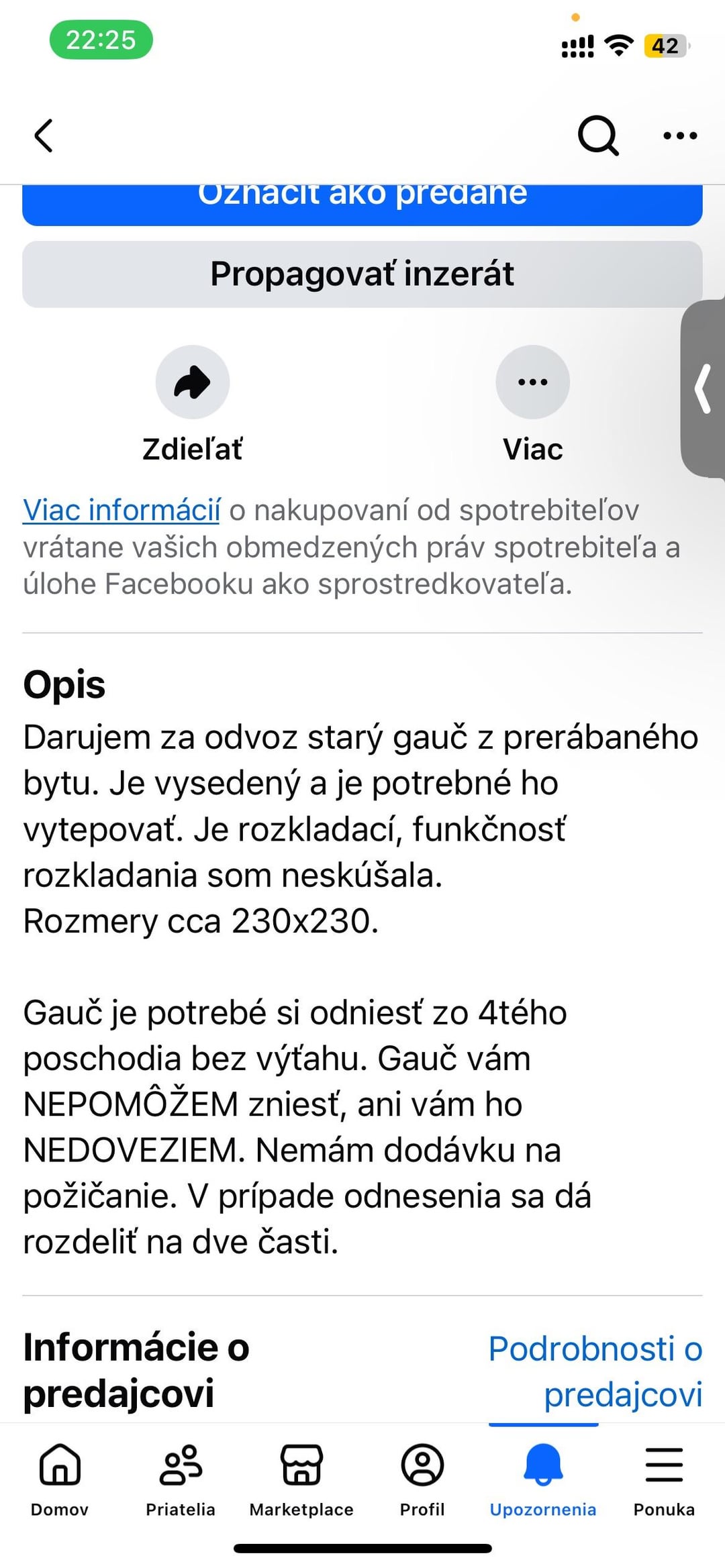Go back with the top-left arrow
Image resolution: width=725 pixels, height=1568 pixels.
tap(44, 136)
